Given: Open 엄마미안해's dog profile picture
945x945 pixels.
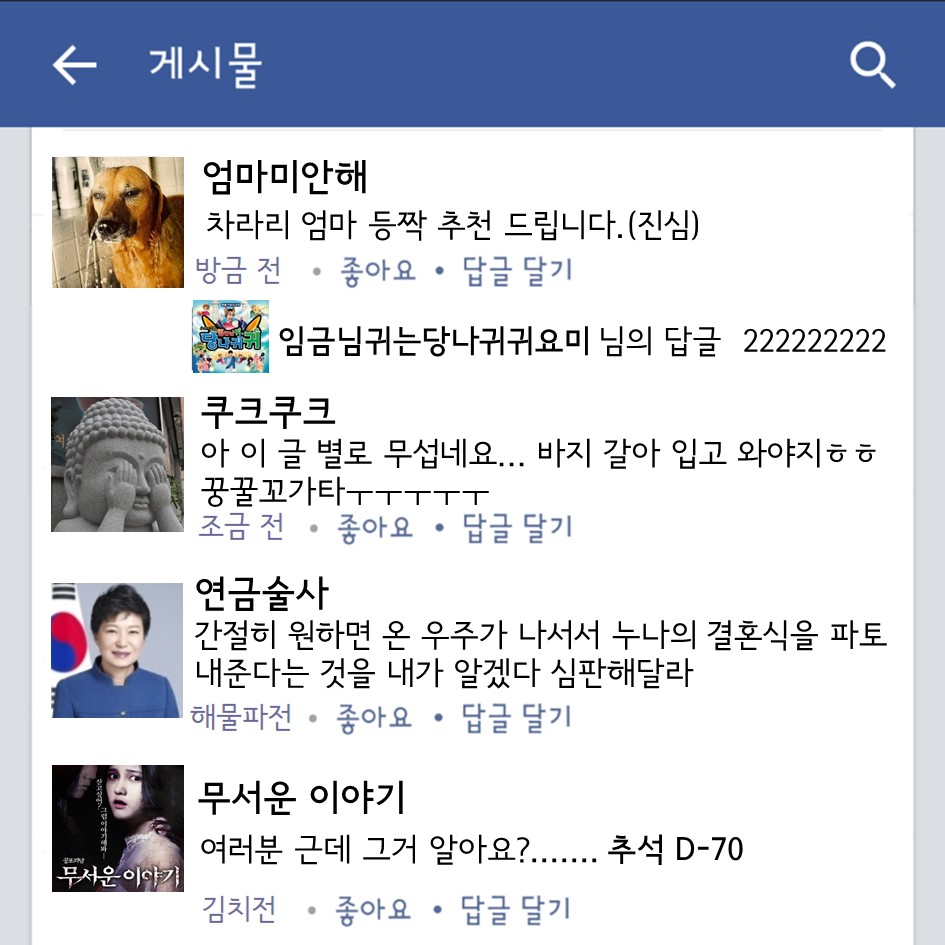Looking at the screenshot, I should 118,222.
